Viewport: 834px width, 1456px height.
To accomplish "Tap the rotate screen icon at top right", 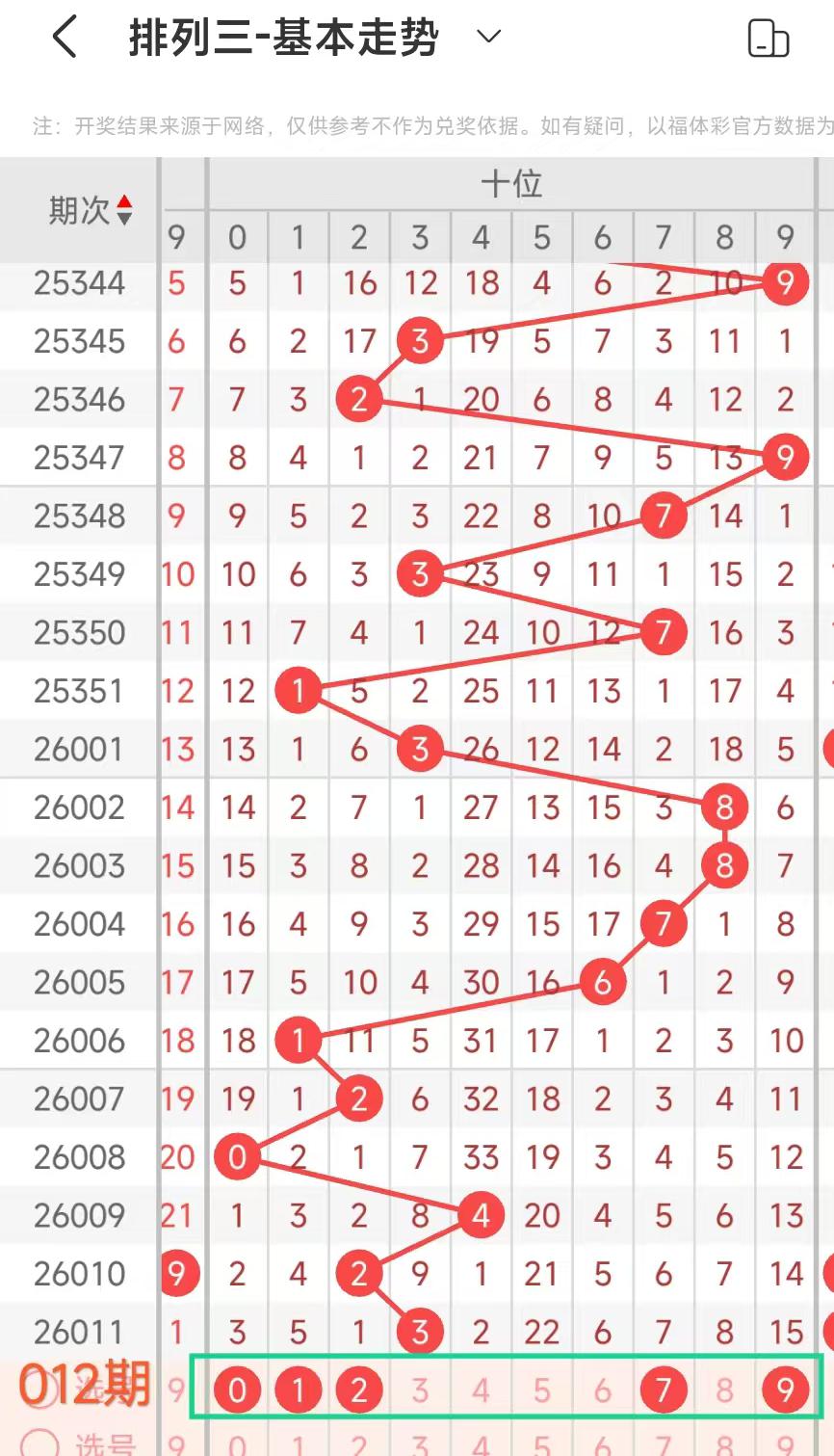I will click(768, 40).
